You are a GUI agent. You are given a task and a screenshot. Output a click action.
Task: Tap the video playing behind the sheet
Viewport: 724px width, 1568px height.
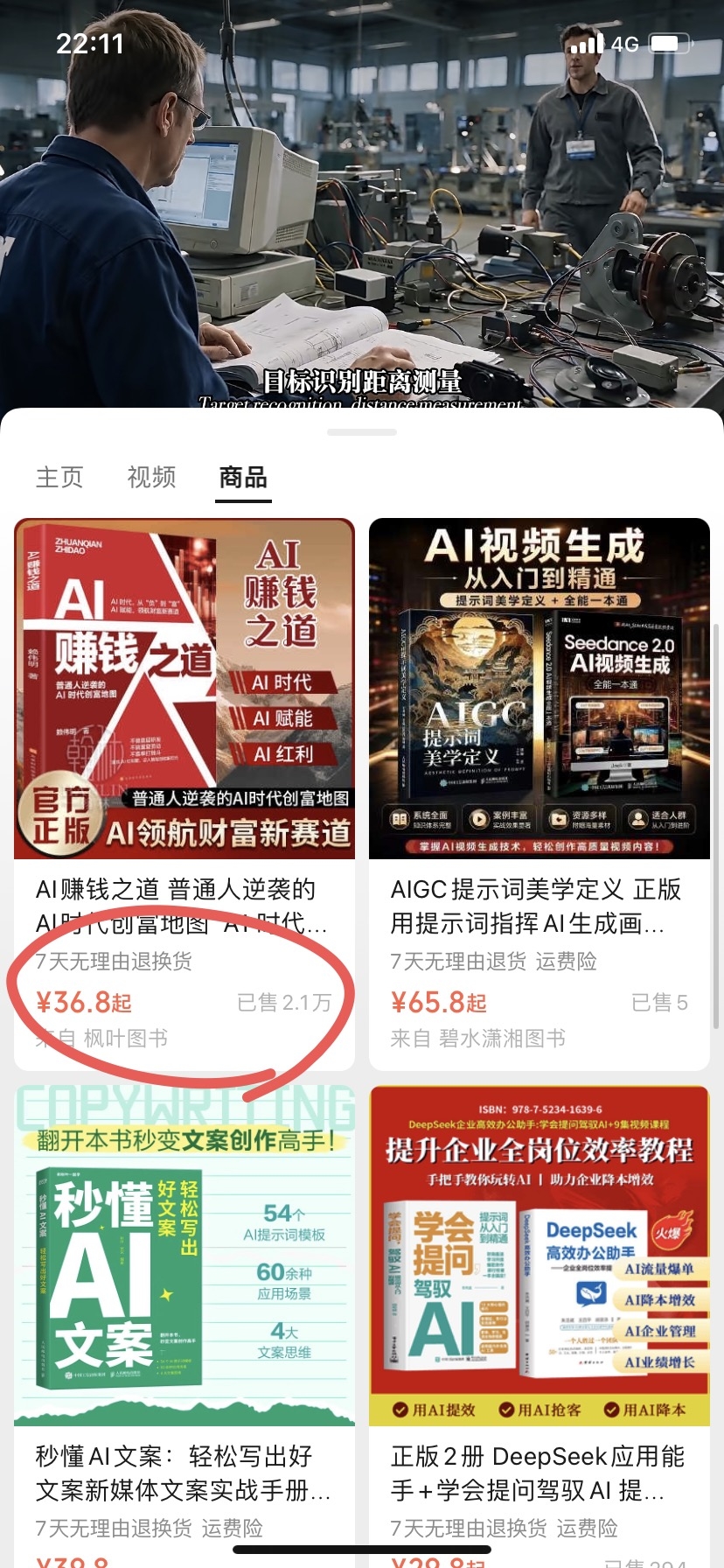coord(362,203)
